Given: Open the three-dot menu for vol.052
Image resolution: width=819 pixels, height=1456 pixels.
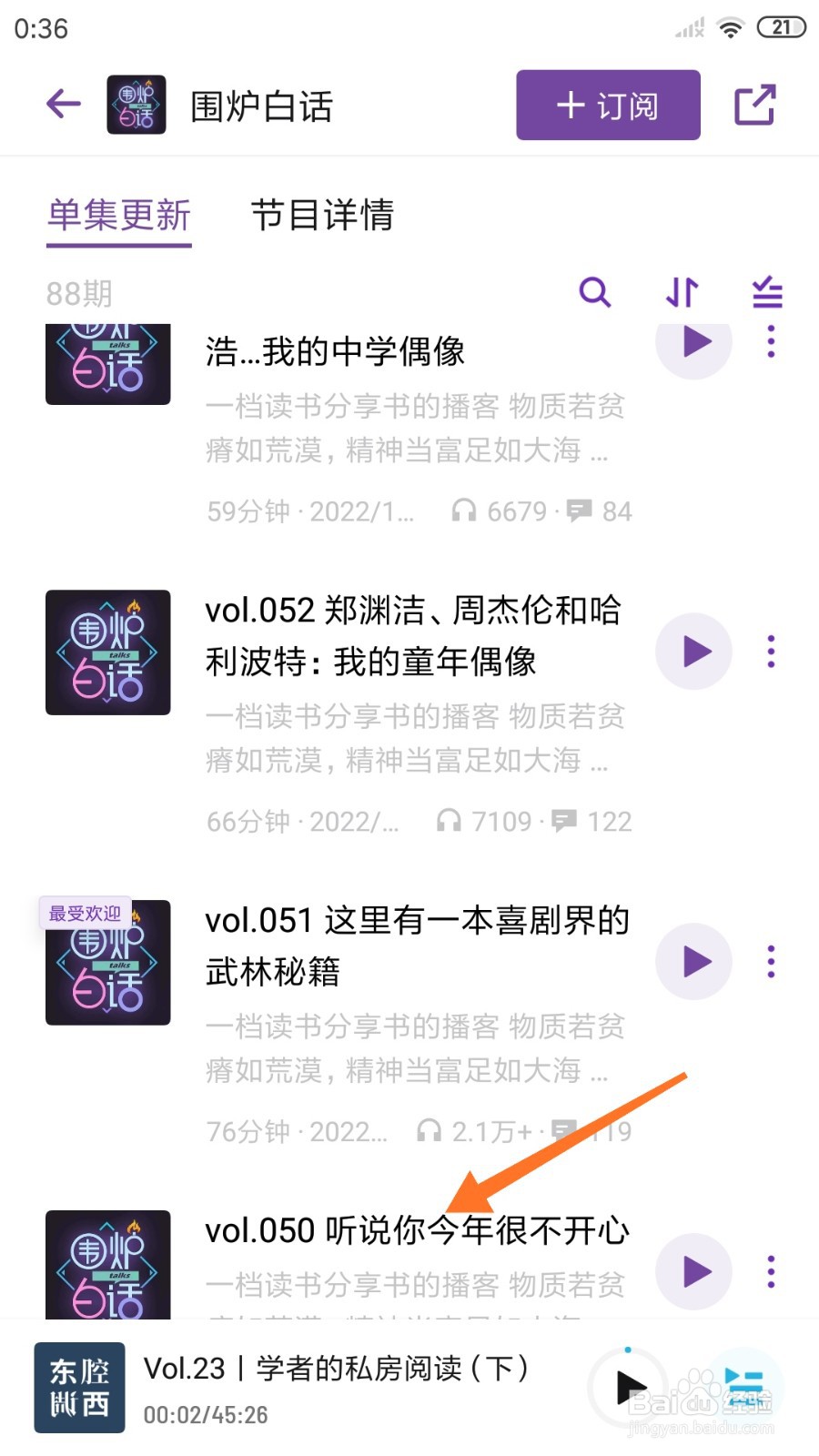Looking at the screenshot, I should [771, 650].
